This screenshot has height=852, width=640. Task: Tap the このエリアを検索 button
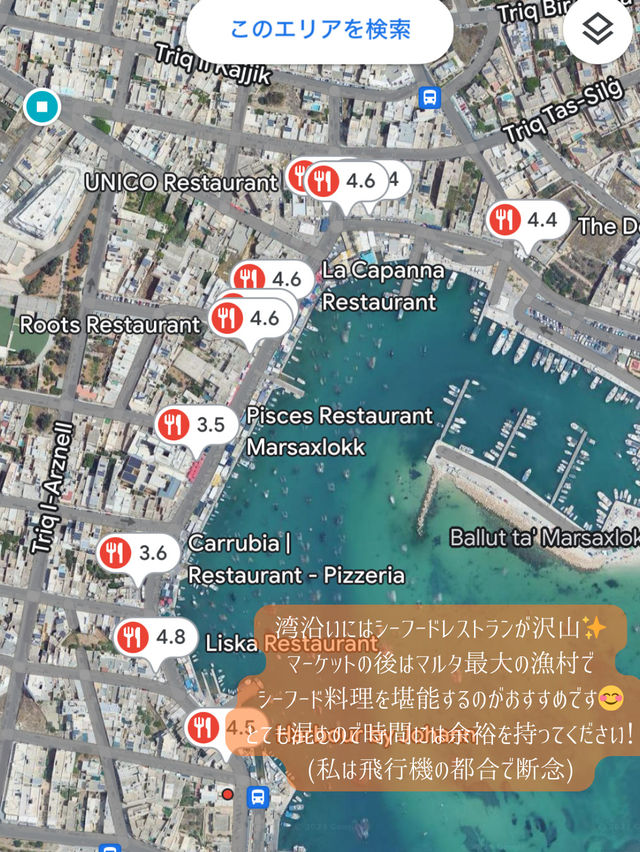[319, 30]
